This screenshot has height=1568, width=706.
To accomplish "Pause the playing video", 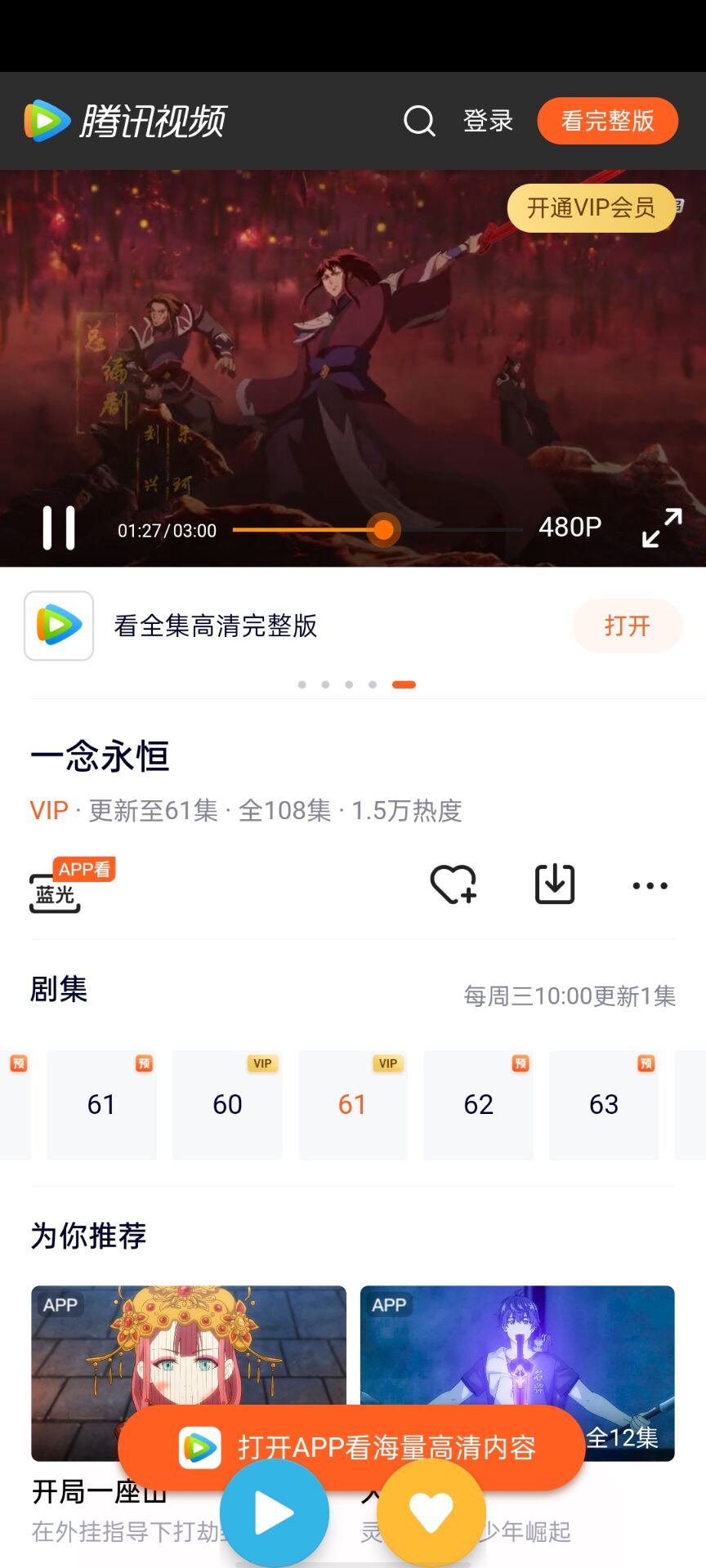I will 59,528.
